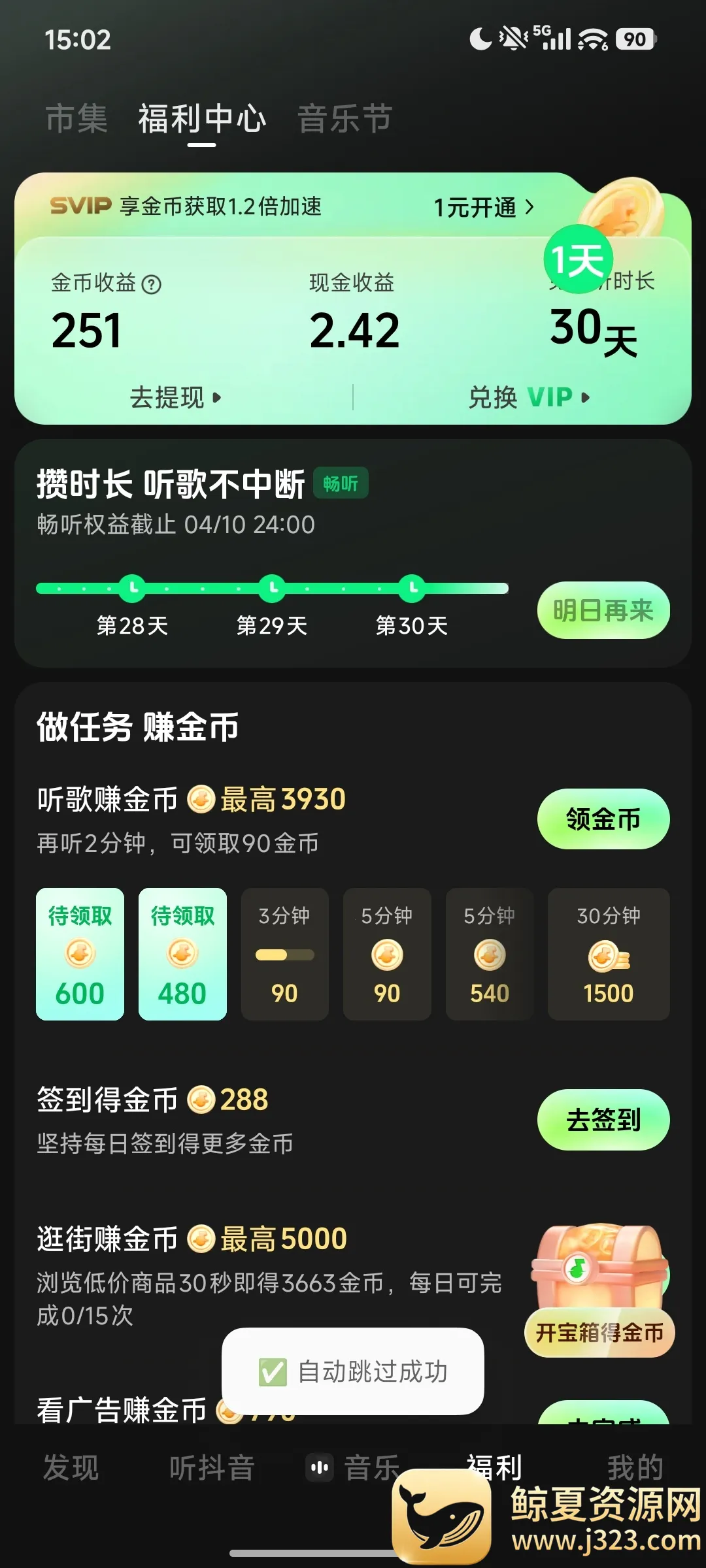
Task: Tap 去签到 to check in
Action: click(x=603, y=1120)
